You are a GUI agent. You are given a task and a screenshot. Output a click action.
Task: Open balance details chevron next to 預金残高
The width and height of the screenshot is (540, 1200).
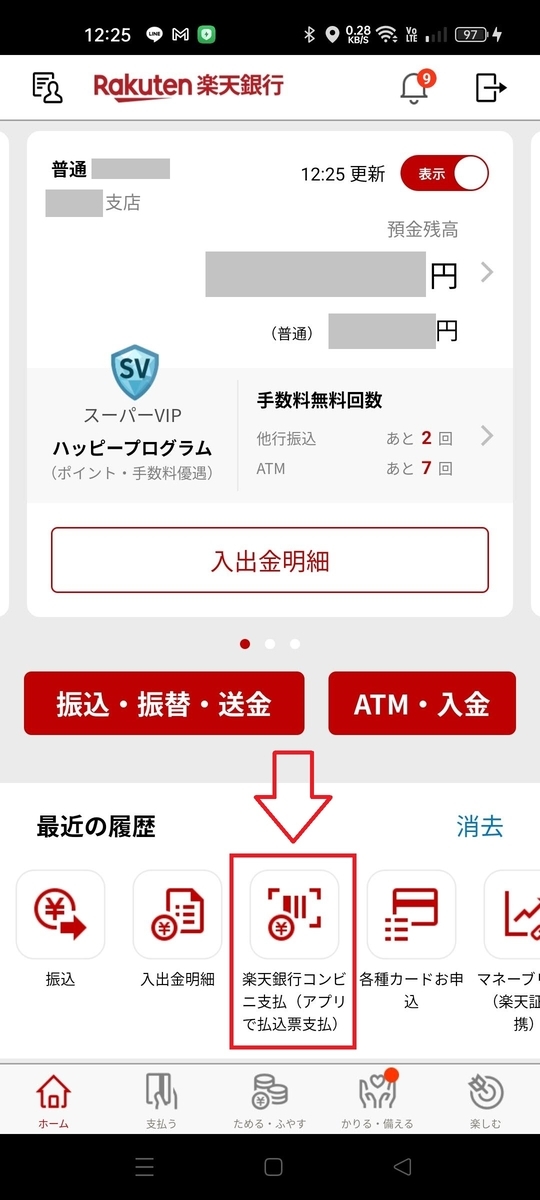pos(486,272)
